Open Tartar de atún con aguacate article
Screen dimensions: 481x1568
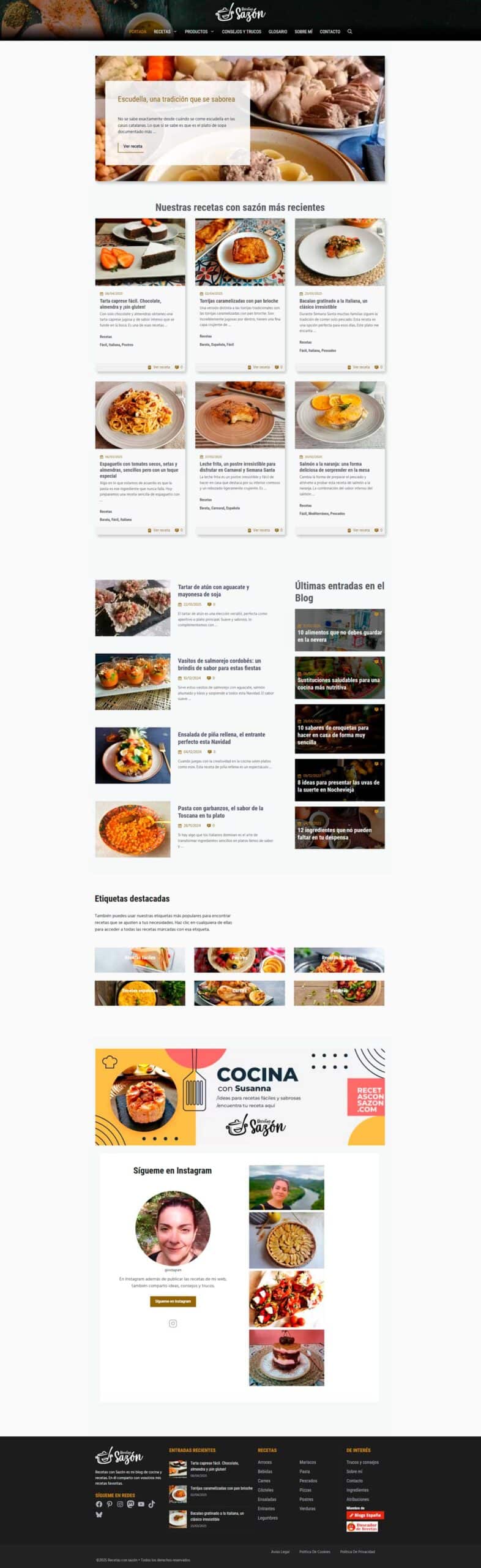(213, 590)
